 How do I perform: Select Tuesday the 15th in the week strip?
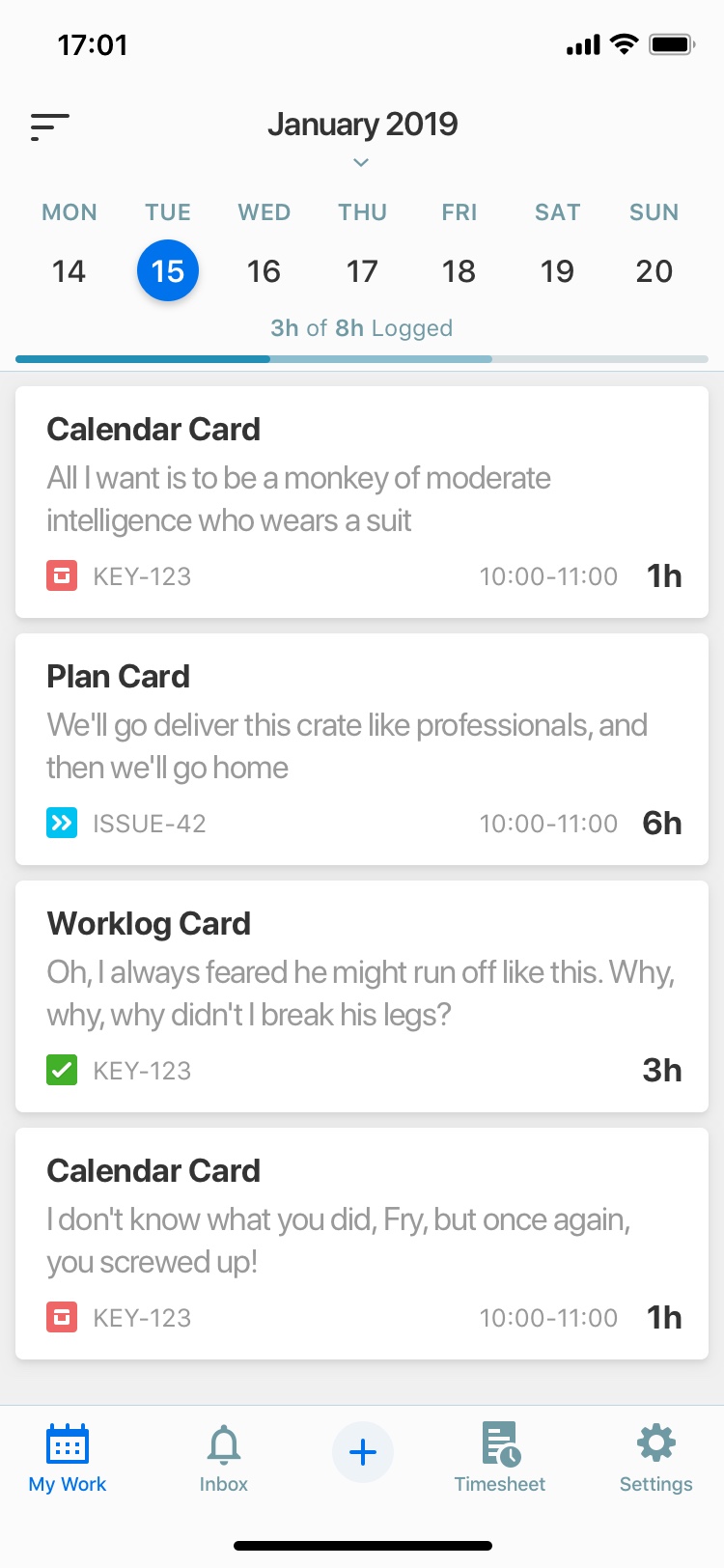[168, 270]
